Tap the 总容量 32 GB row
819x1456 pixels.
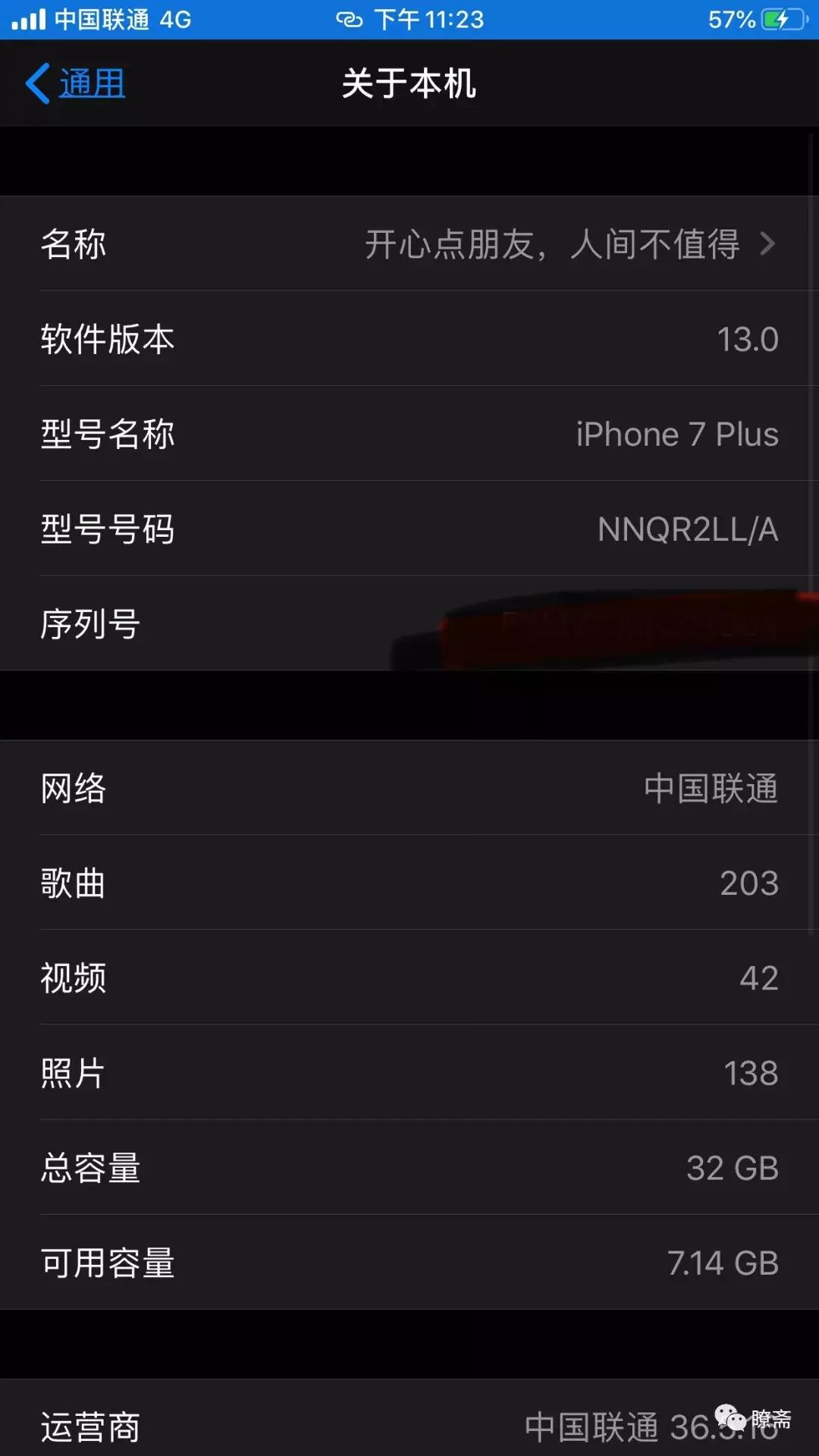[409, 1168]
